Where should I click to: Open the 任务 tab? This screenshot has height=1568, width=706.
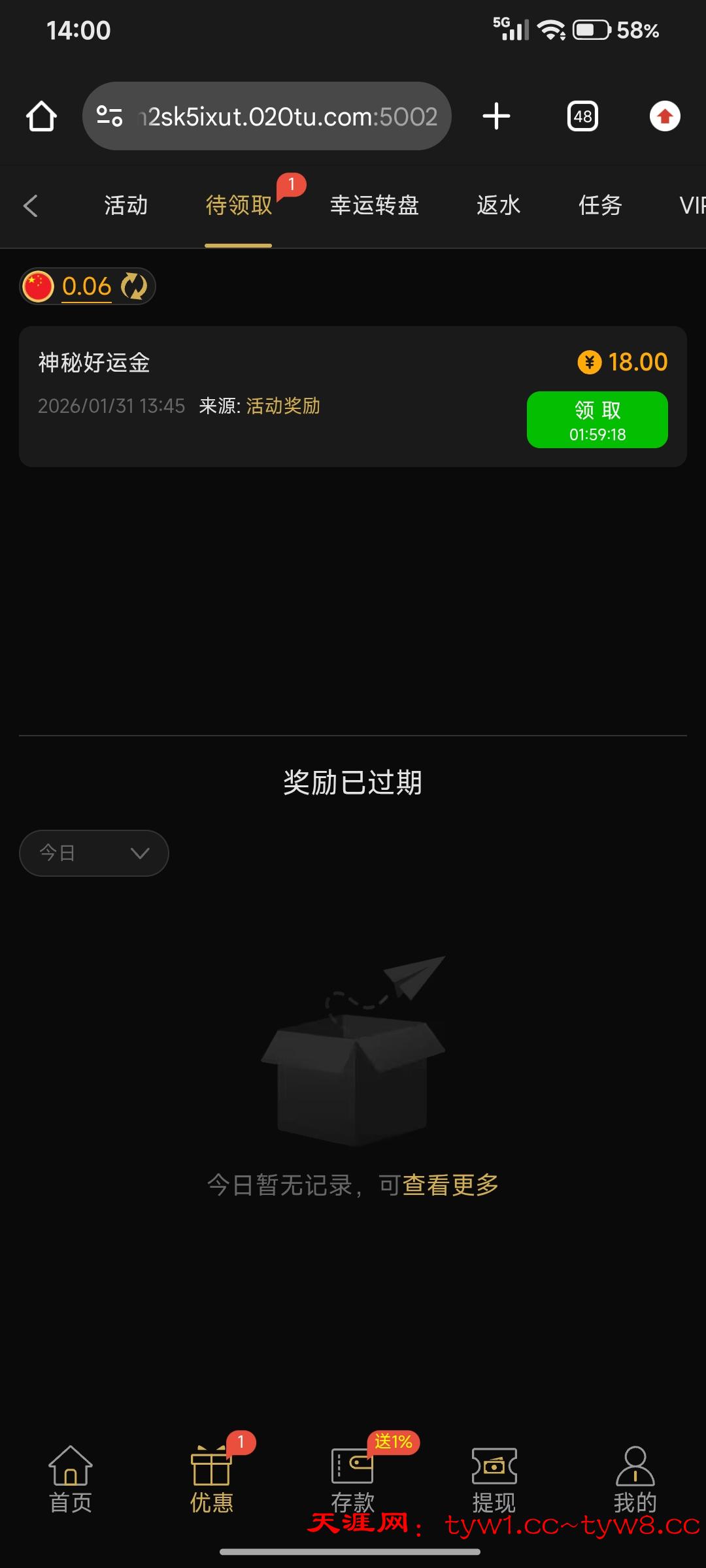tap(600, 206)
